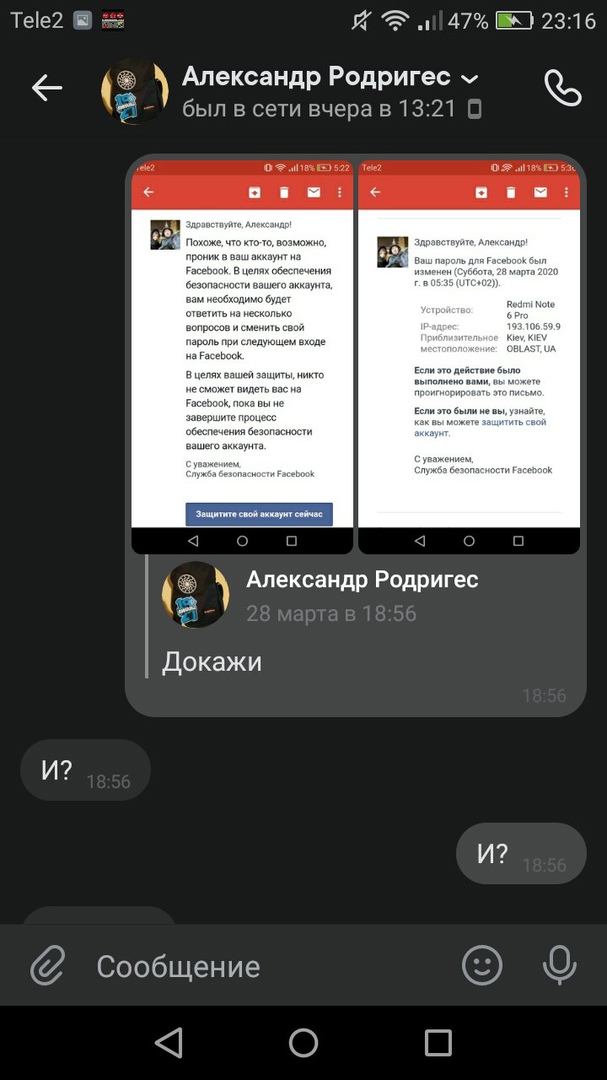
Task: Go back from the chat
Action: (46, 88)
